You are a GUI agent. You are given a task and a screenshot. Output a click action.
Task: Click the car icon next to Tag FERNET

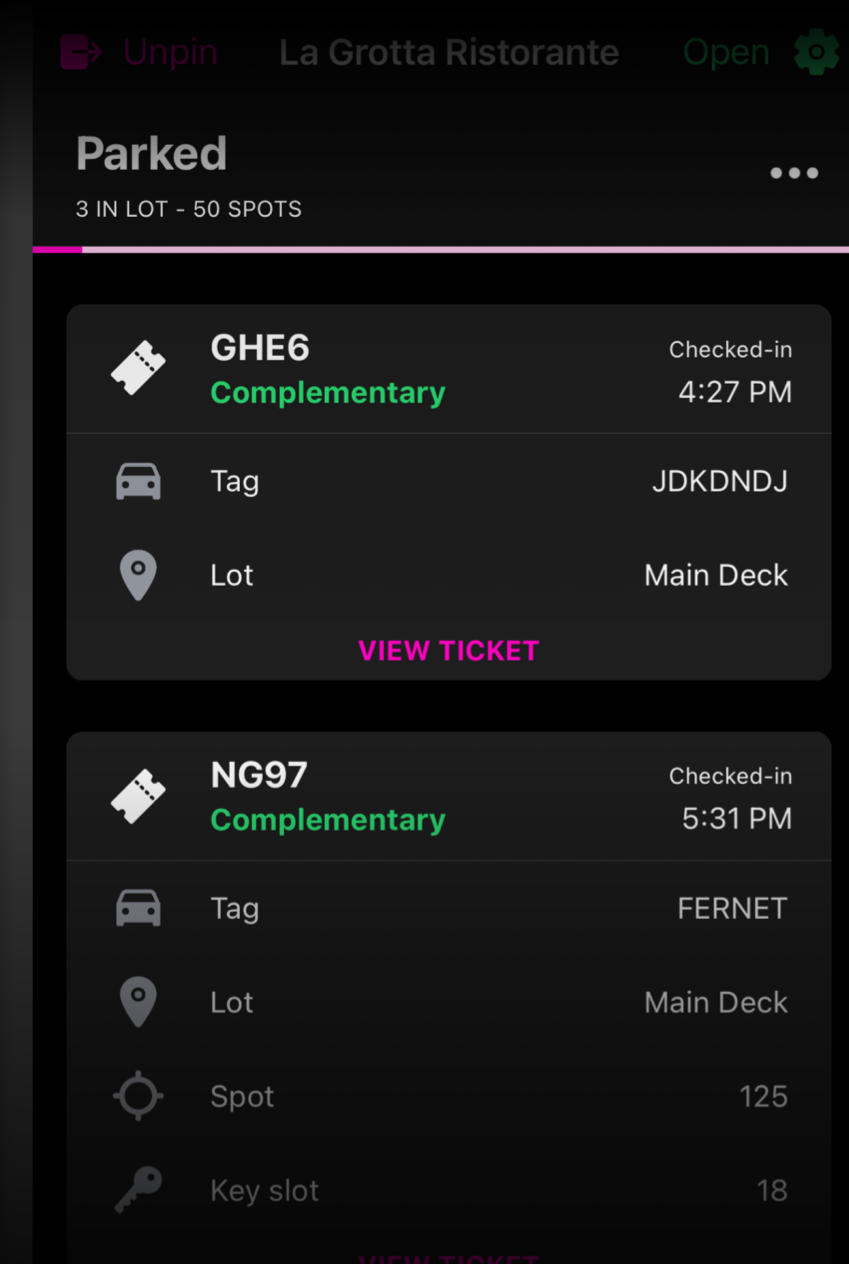138,908
